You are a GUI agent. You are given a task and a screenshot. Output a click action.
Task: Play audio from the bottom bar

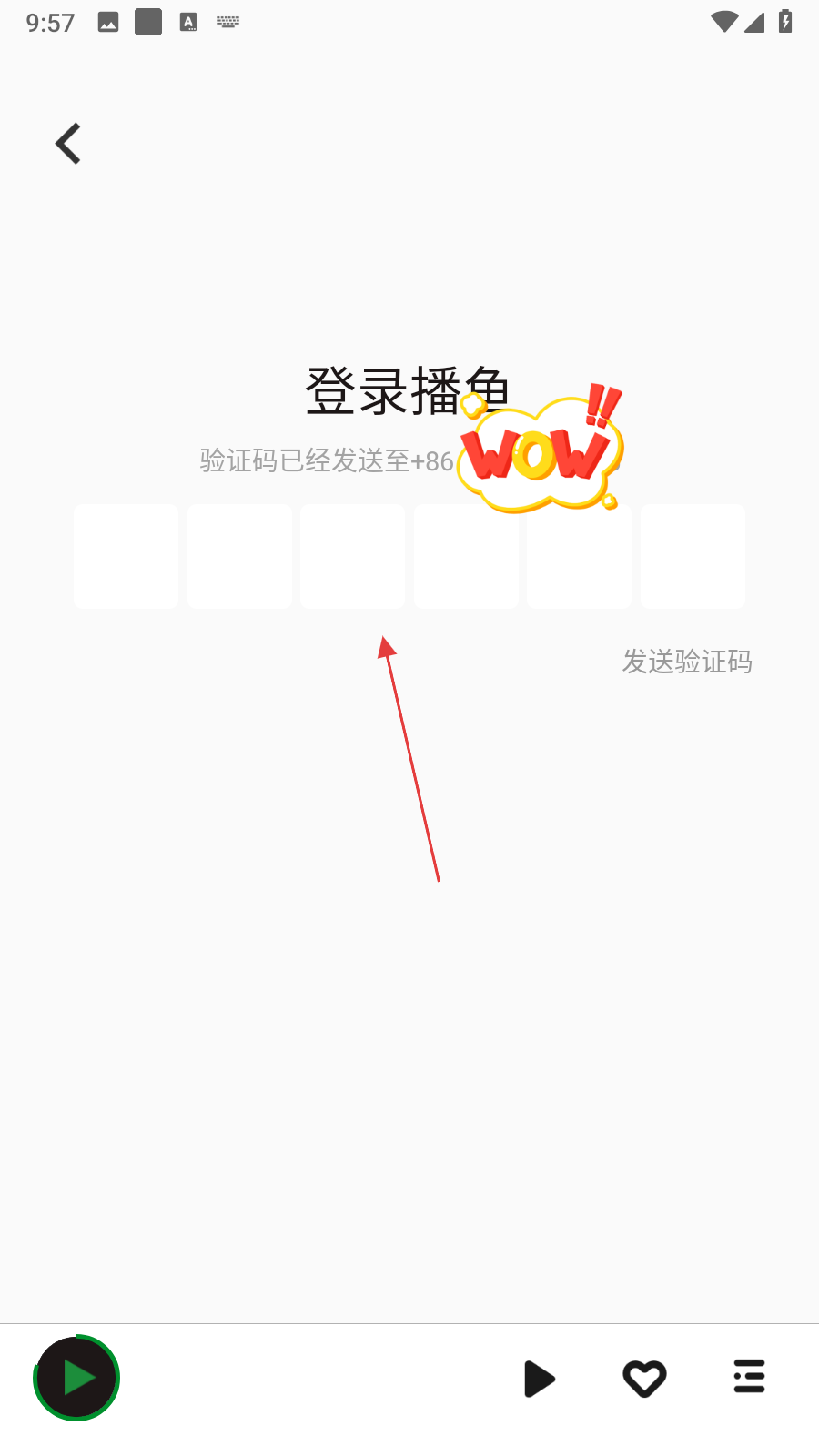tap(540, 1379)
